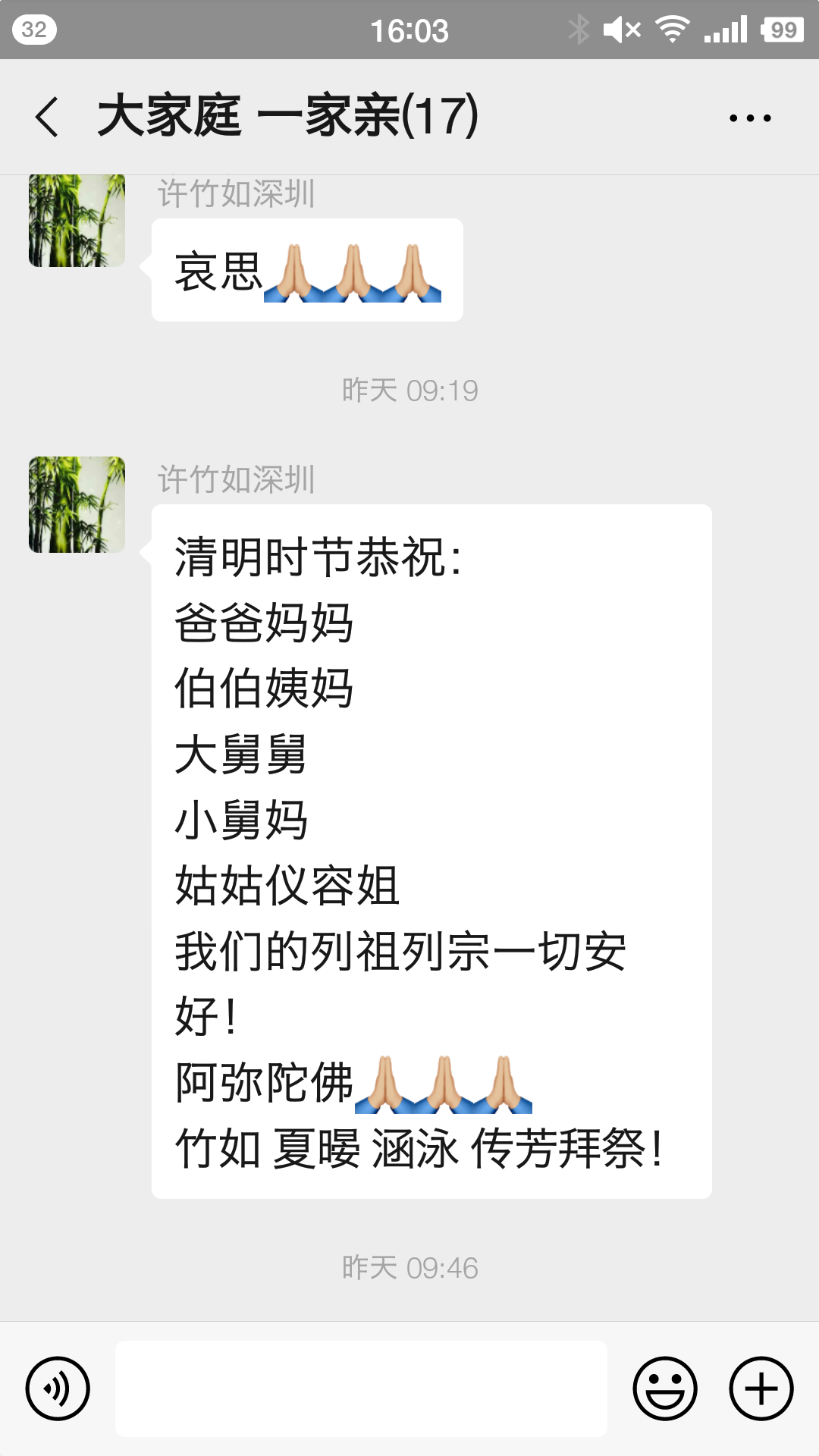
Task: Focus the message text field
Action: click(x=361, y=1389)
